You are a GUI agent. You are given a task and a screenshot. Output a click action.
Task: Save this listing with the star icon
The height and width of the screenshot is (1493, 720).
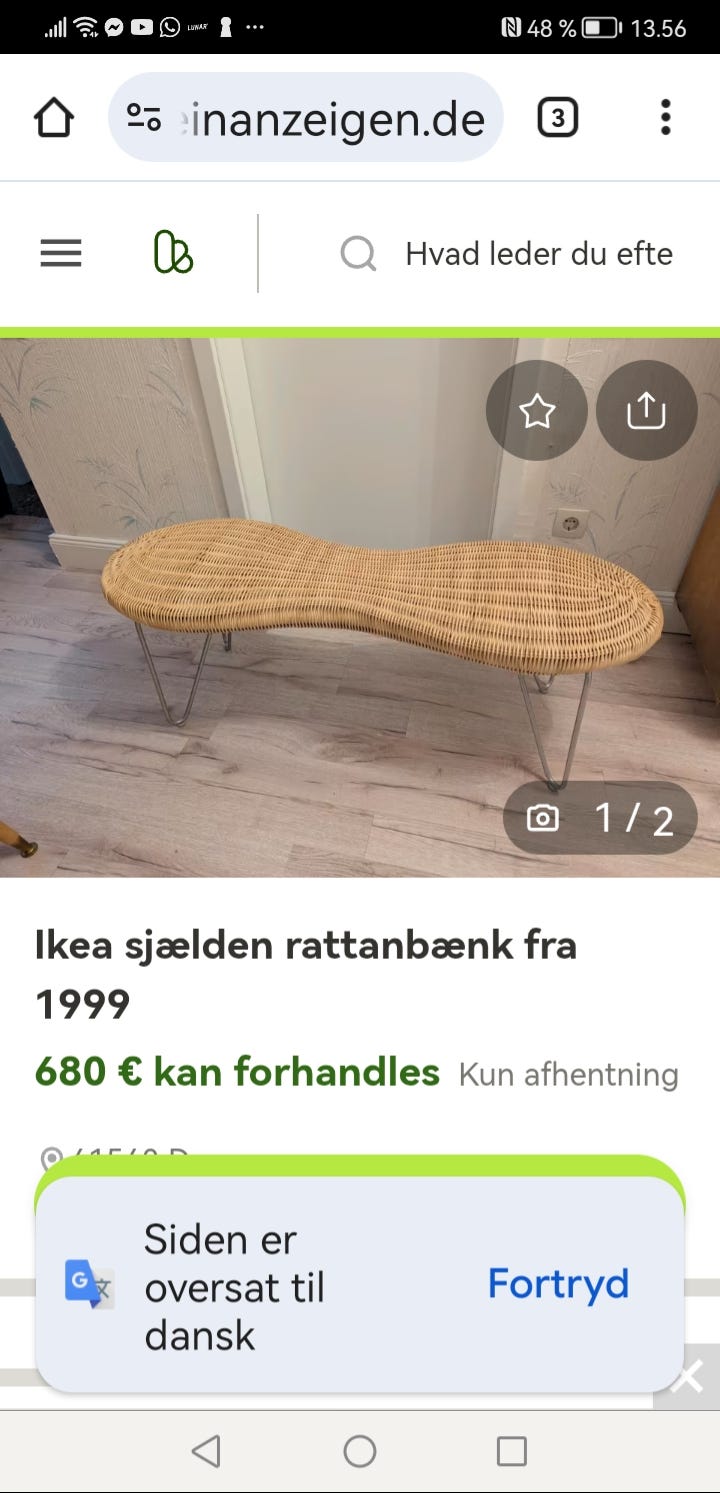[x=537, y=411]
